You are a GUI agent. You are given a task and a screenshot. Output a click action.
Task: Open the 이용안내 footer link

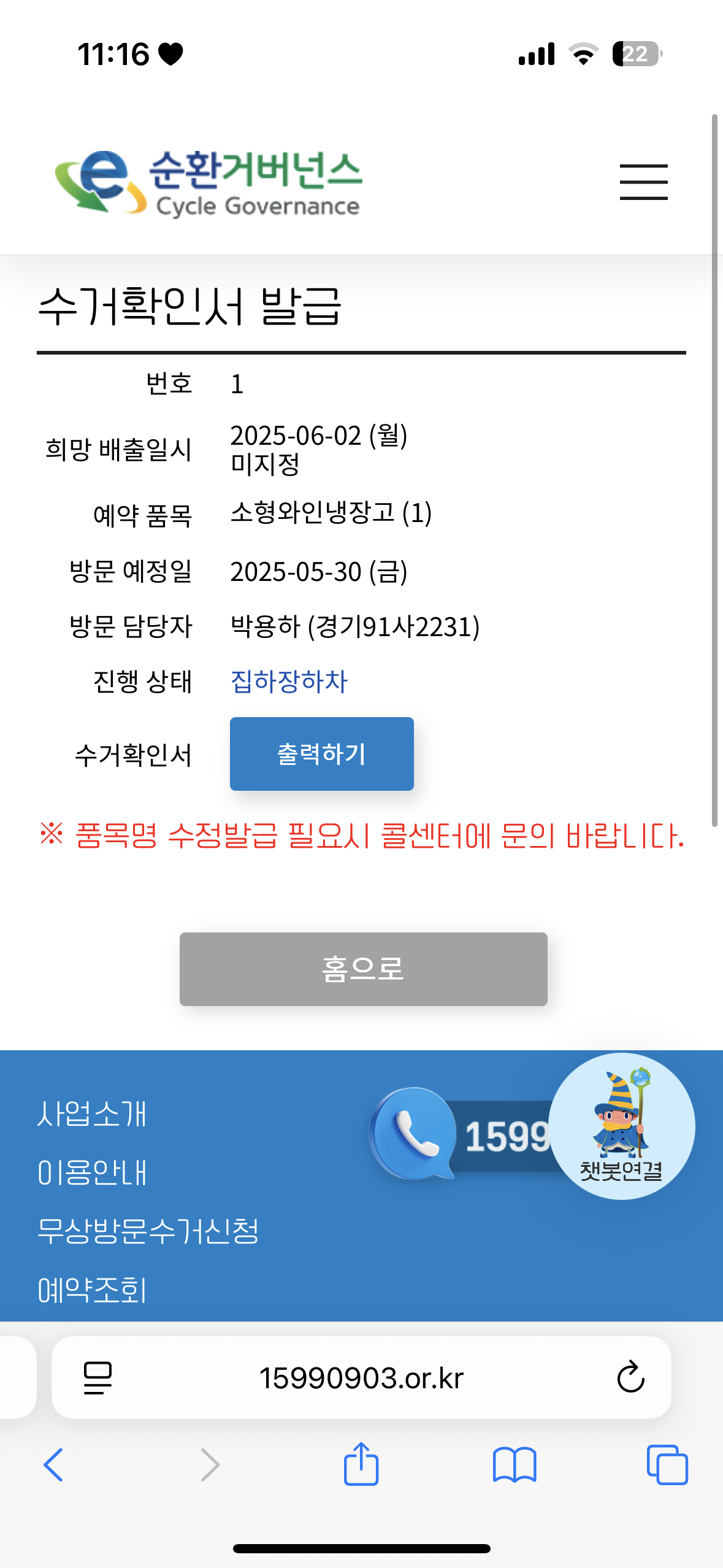[92, 1172]
